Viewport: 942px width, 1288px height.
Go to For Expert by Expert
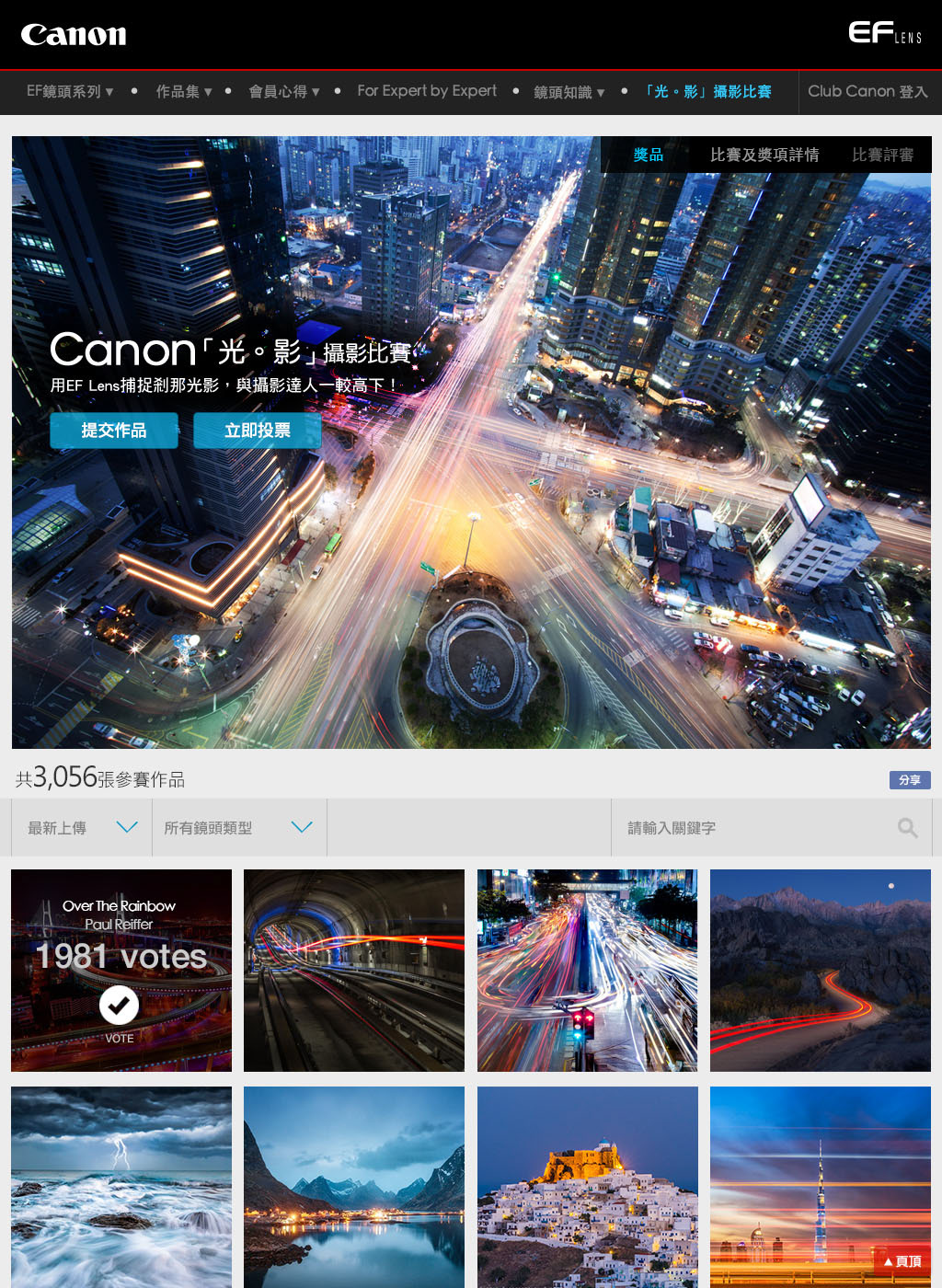[x=427, y=91]
